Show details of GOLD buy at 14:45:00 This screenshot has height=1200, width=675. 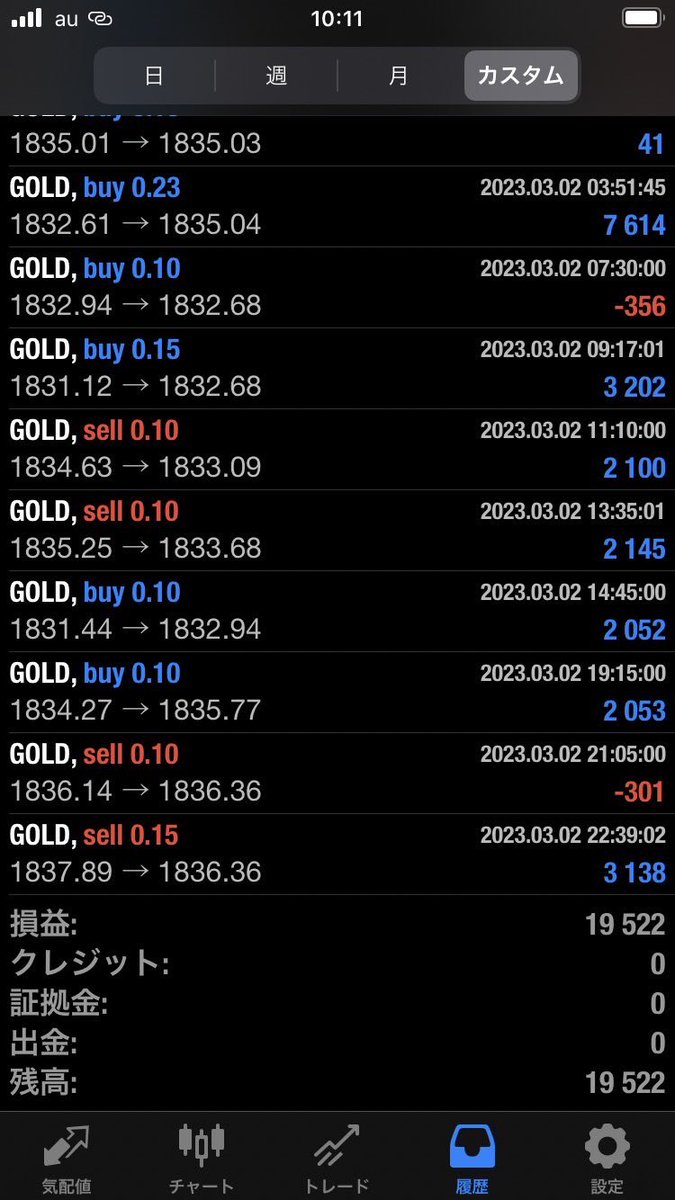(x=337, y=611)
